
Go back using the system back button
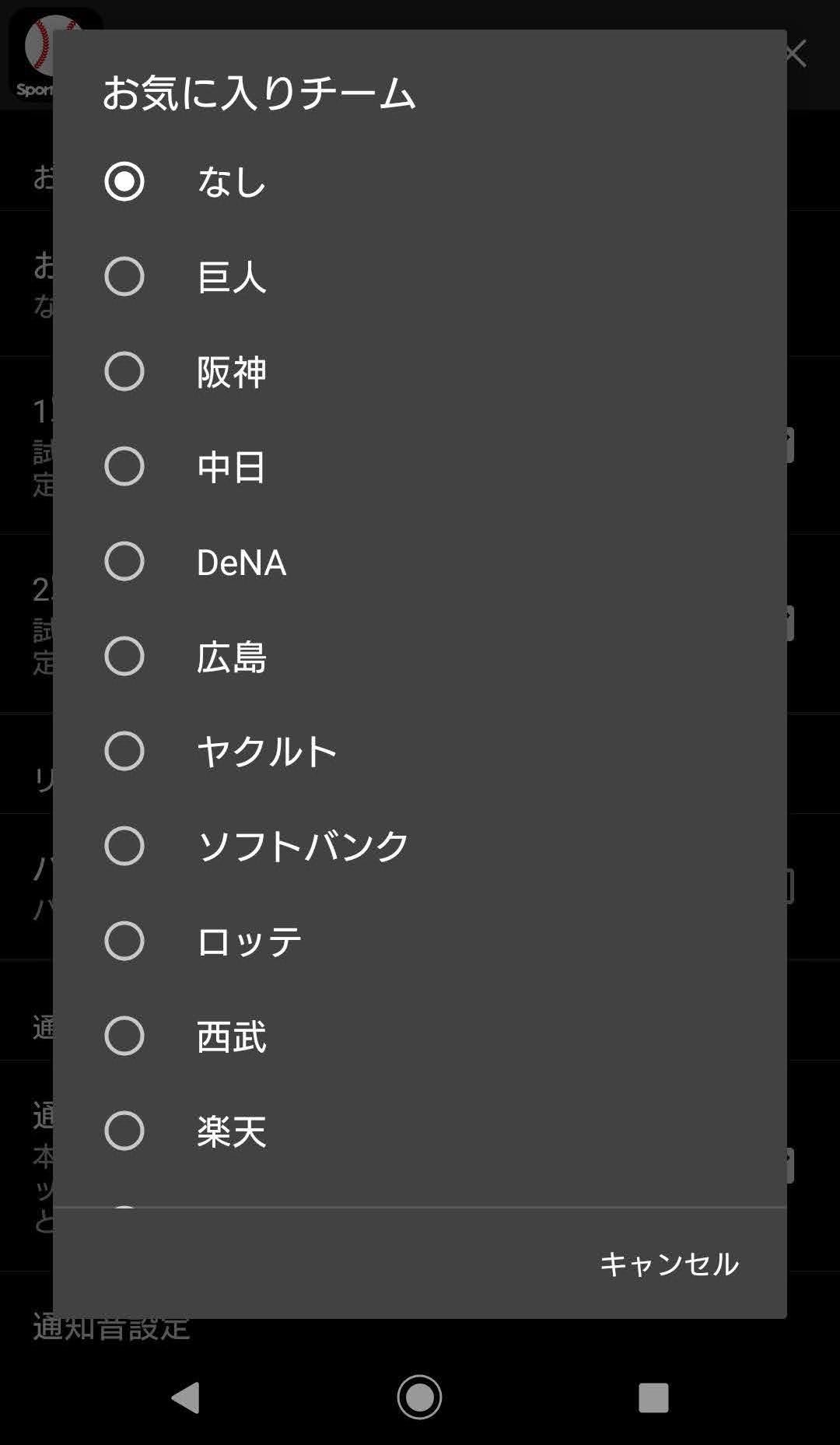186,1398
